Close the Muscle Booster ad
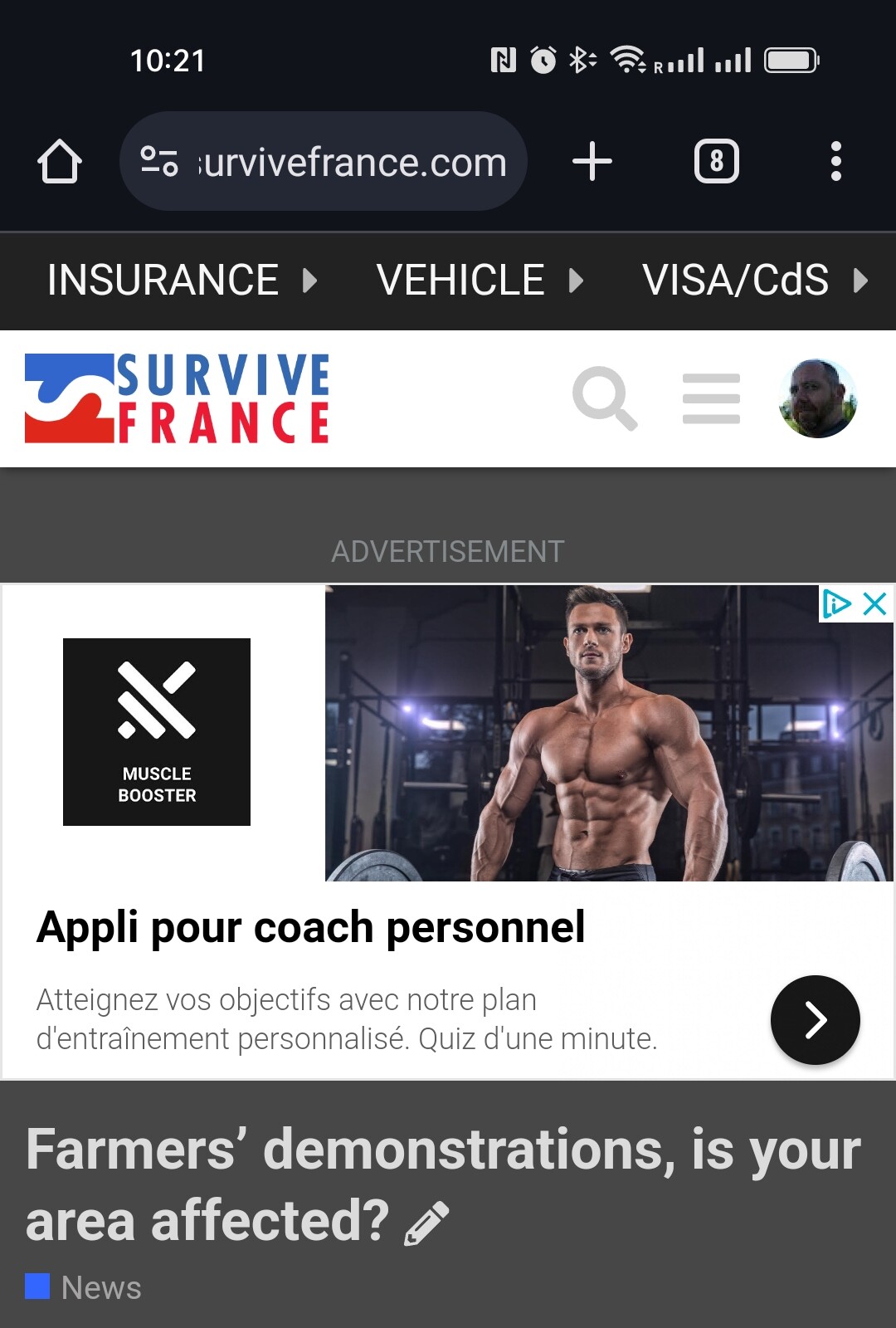896x1328 pixels. pos(875,603)
